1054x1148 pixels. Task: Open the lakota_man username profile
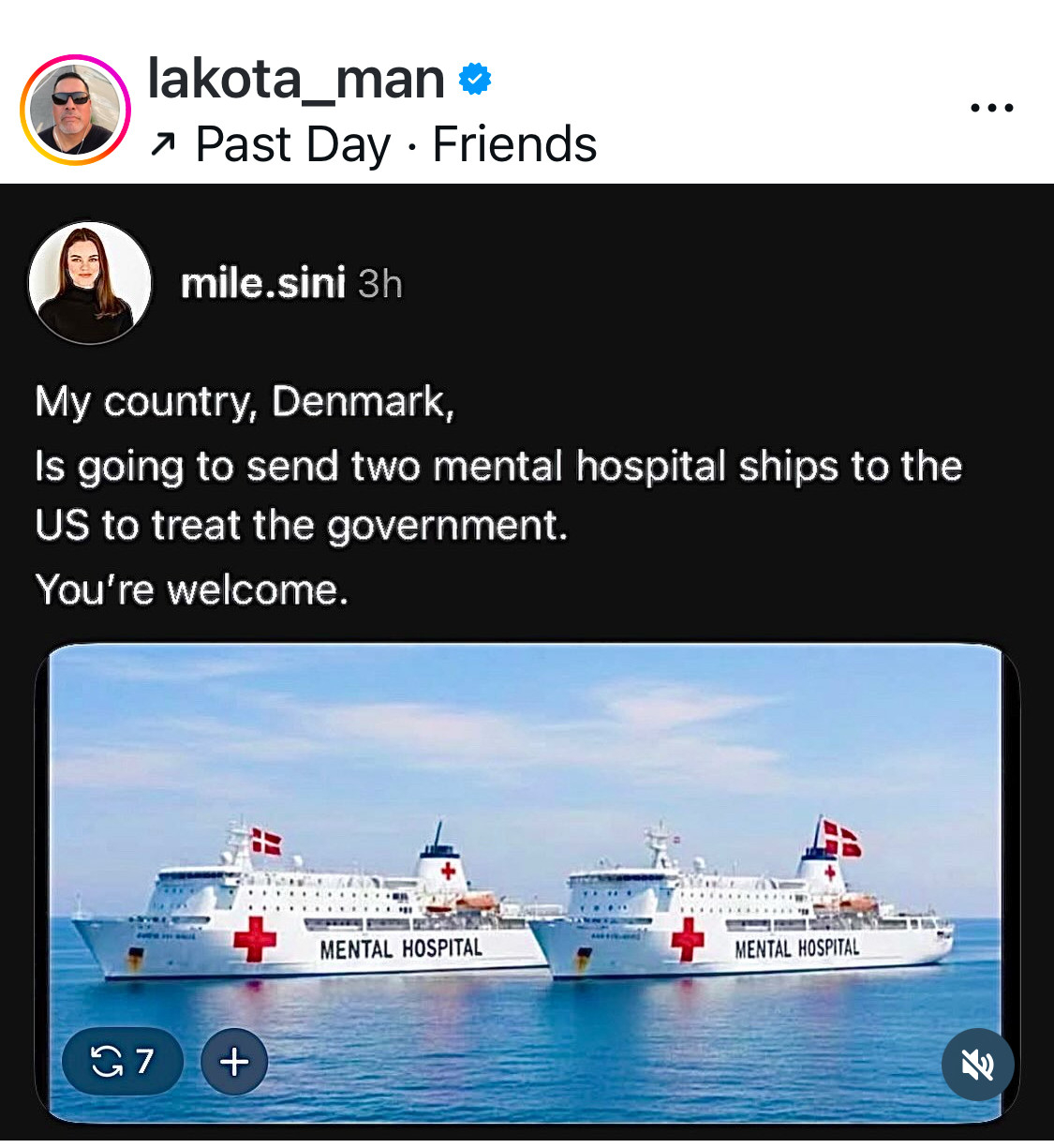pyautogui.click(x=296, y=79)
